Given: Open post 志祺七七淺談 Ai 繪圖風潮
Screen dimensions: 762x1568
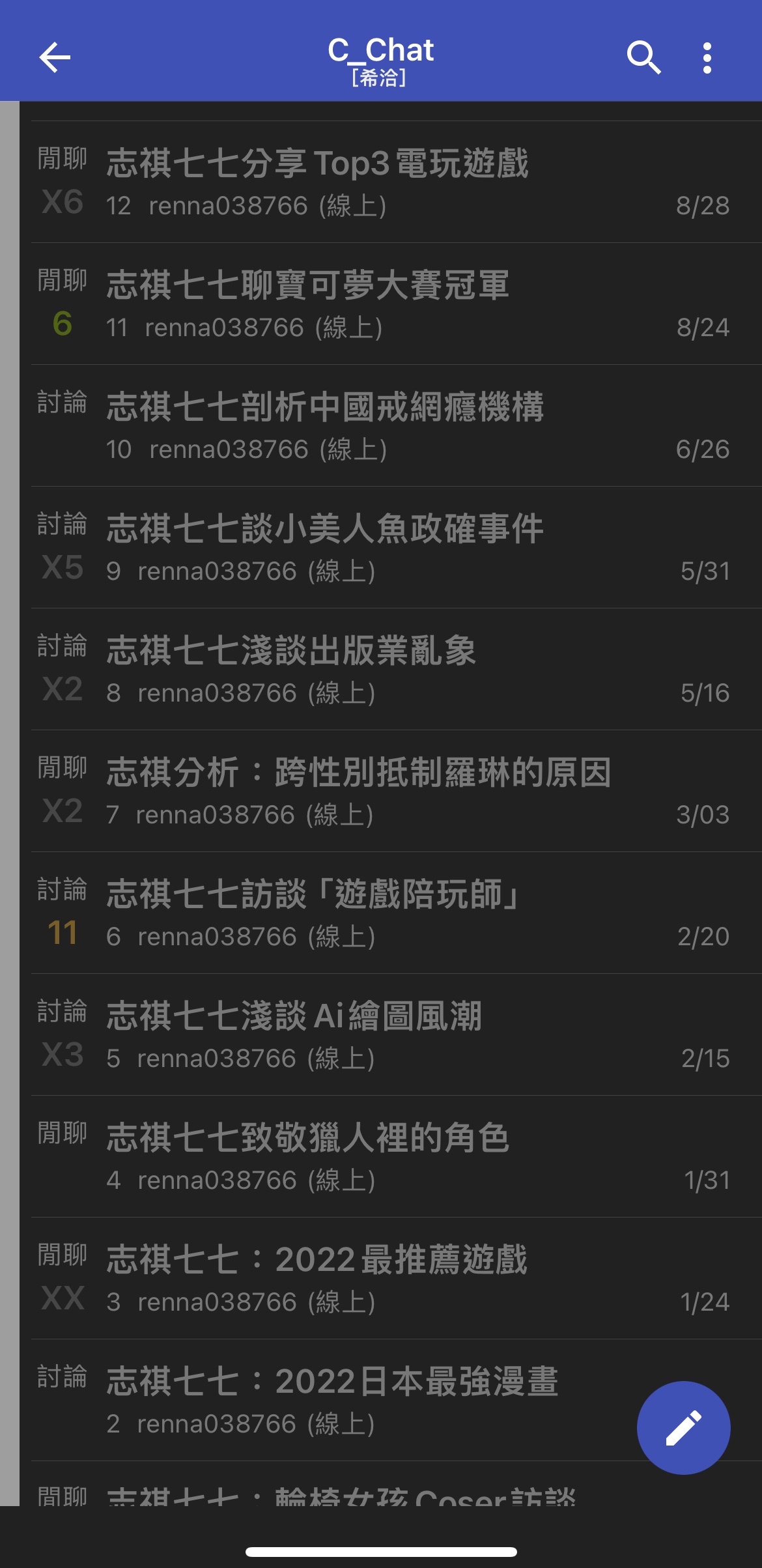Looking at the screenshot, I should [x=391, y=1034].
